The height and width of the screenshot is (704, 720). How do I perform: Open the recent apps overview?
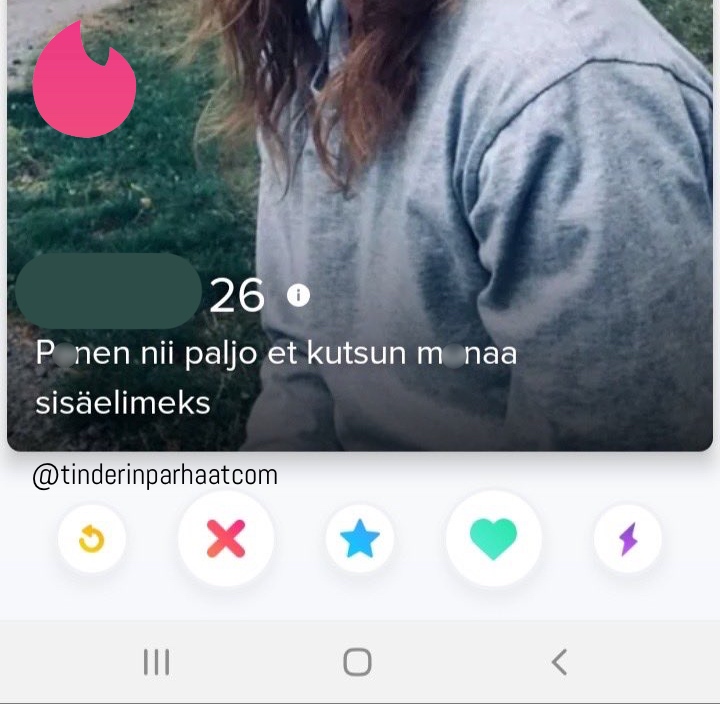pyautogui.click(x=156, y=661)
